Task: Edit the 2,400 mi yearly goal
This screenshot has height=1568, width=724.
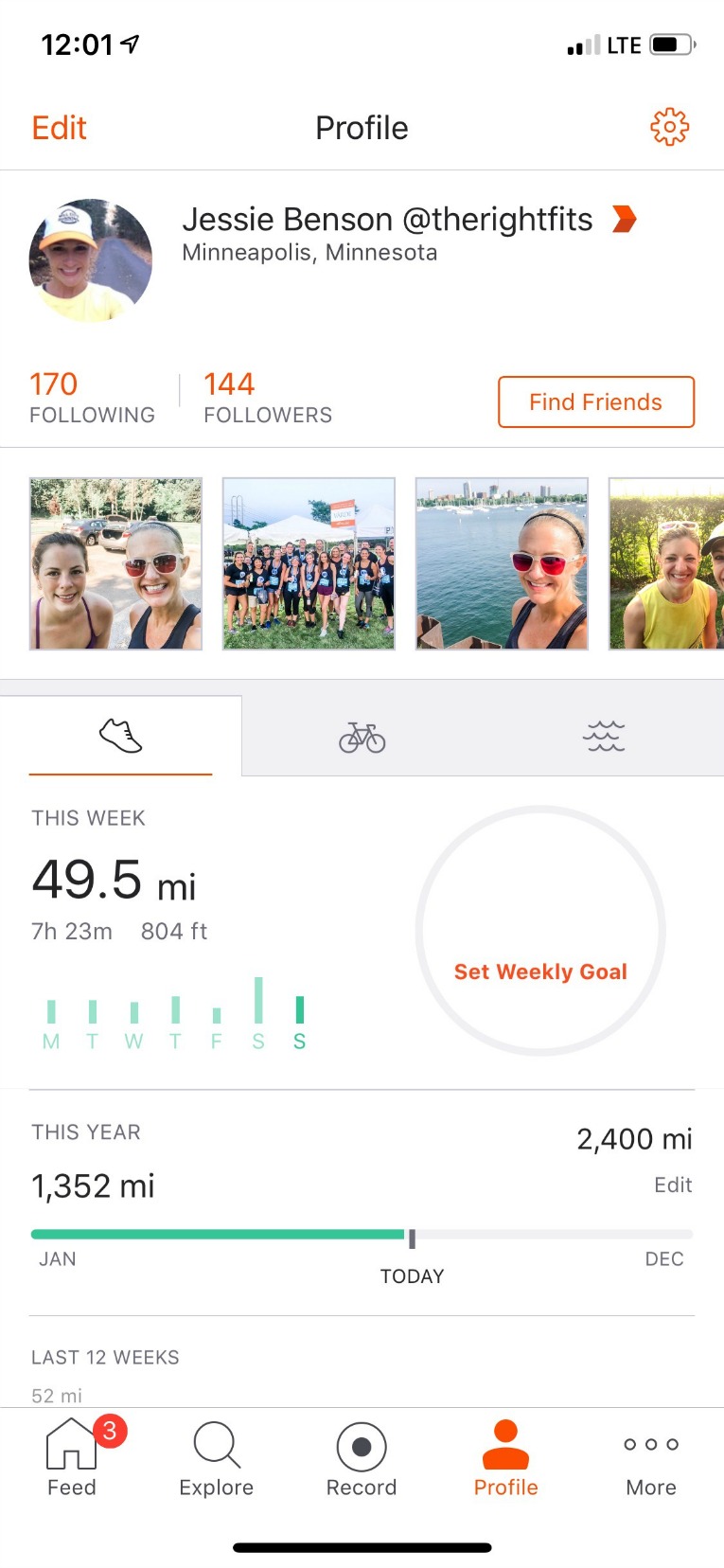Action: [x=672, y=1185]
